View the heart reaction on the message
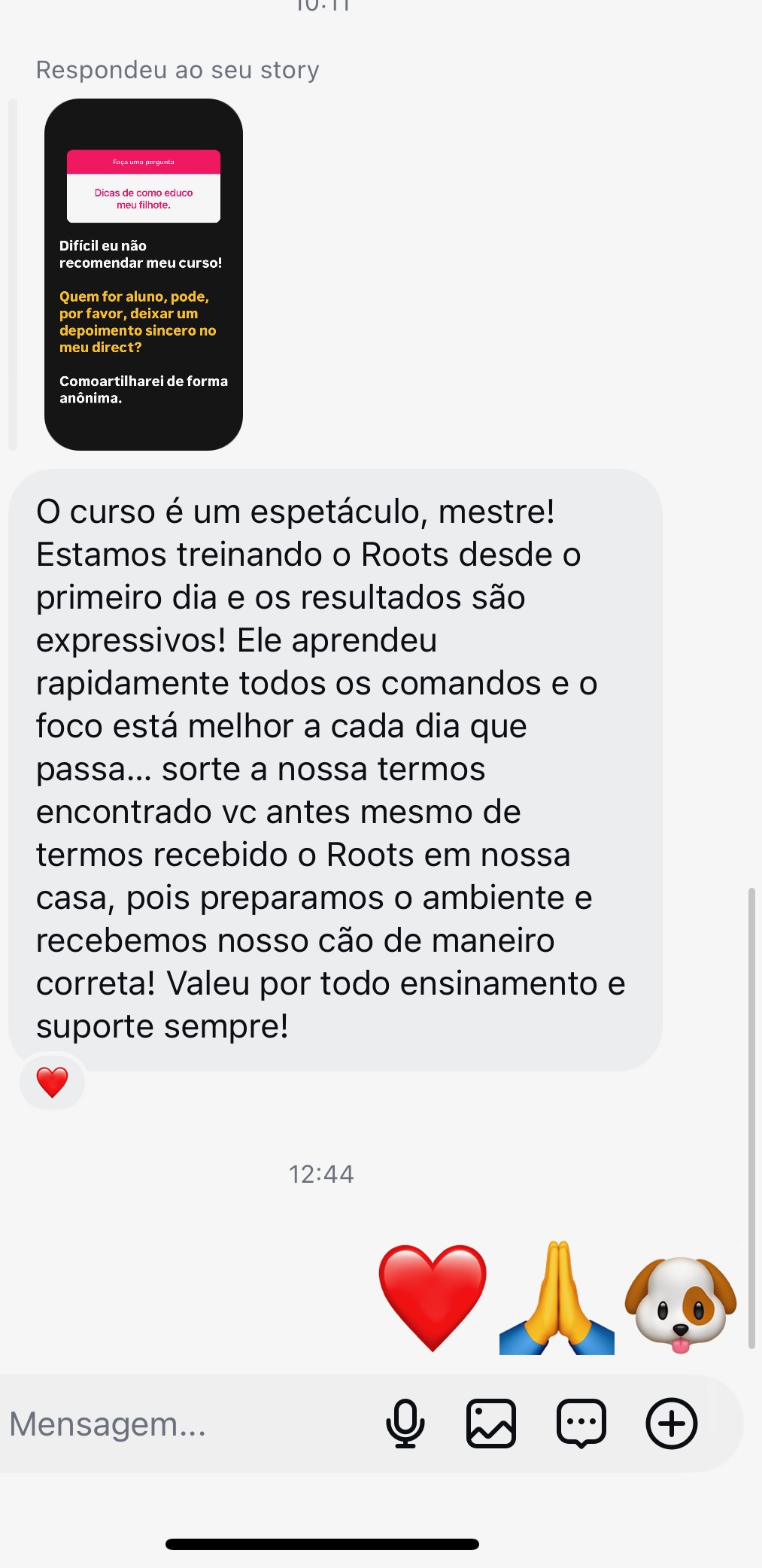Screen dimensions: 762x1568 [x=52, y=1082]
